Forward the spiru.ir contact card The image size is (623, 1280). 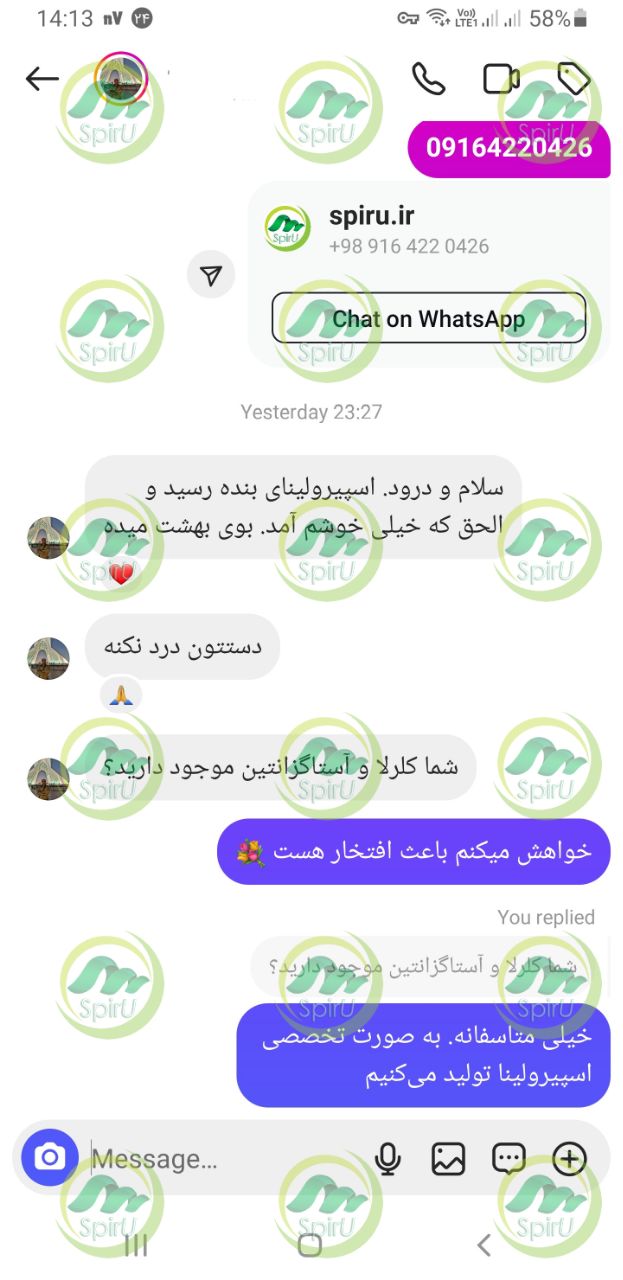click(x=211, y=276)
